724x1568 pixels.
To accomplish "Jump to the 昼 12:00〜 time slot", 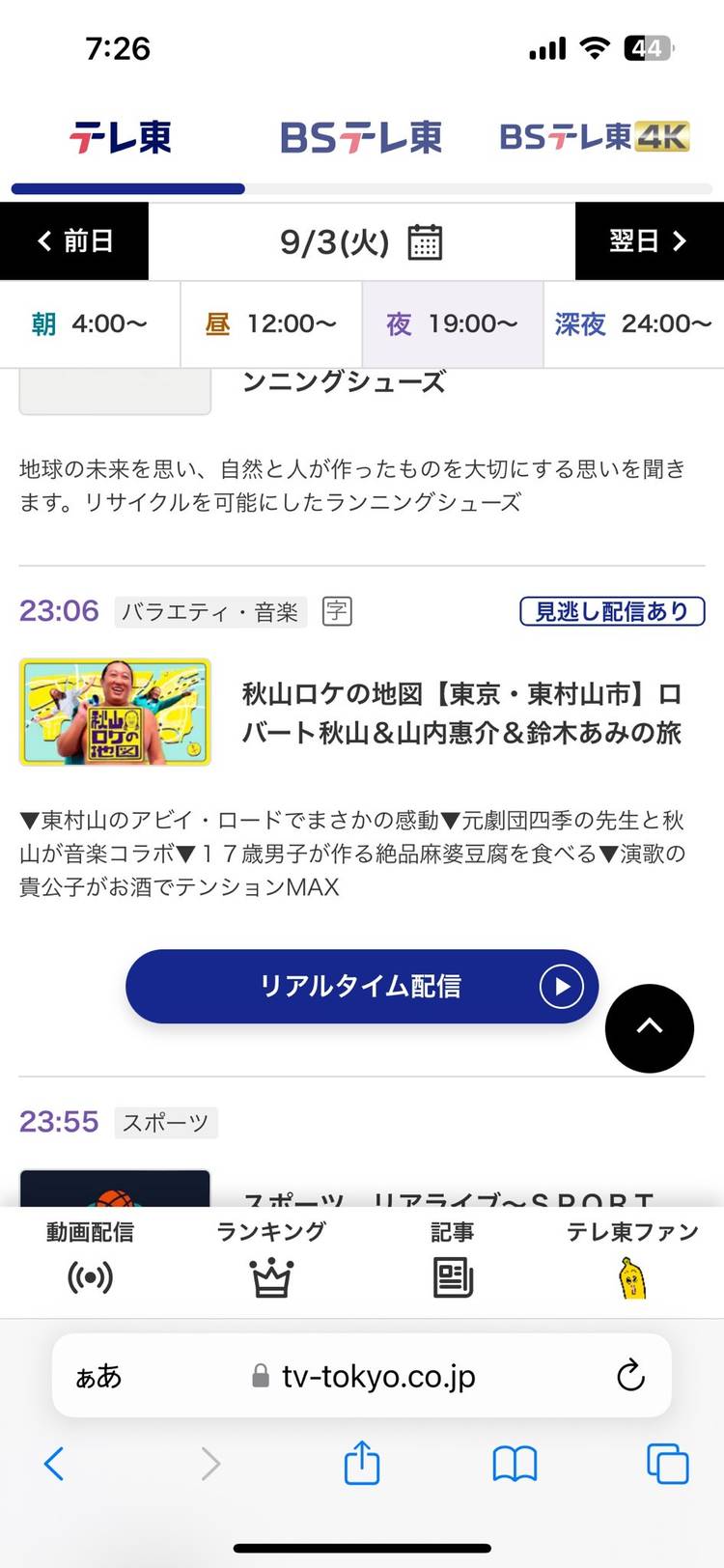I will [271, 324].
